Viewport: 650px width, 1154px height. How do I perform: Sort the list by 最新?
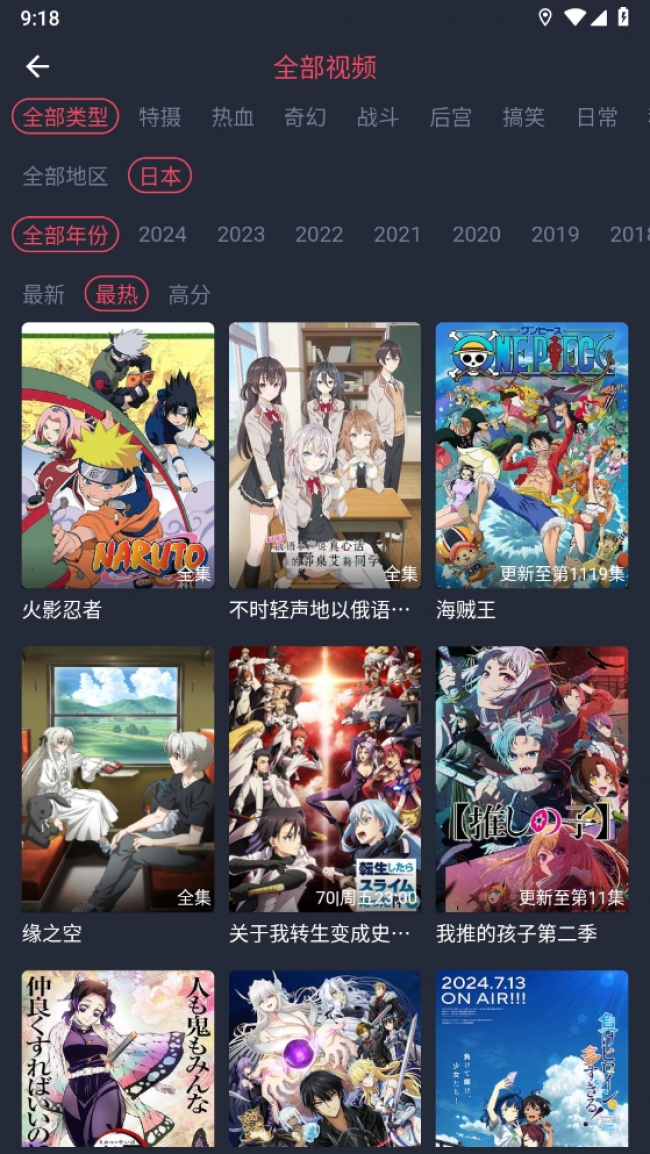pyautogui.click(x=44, y=295)
